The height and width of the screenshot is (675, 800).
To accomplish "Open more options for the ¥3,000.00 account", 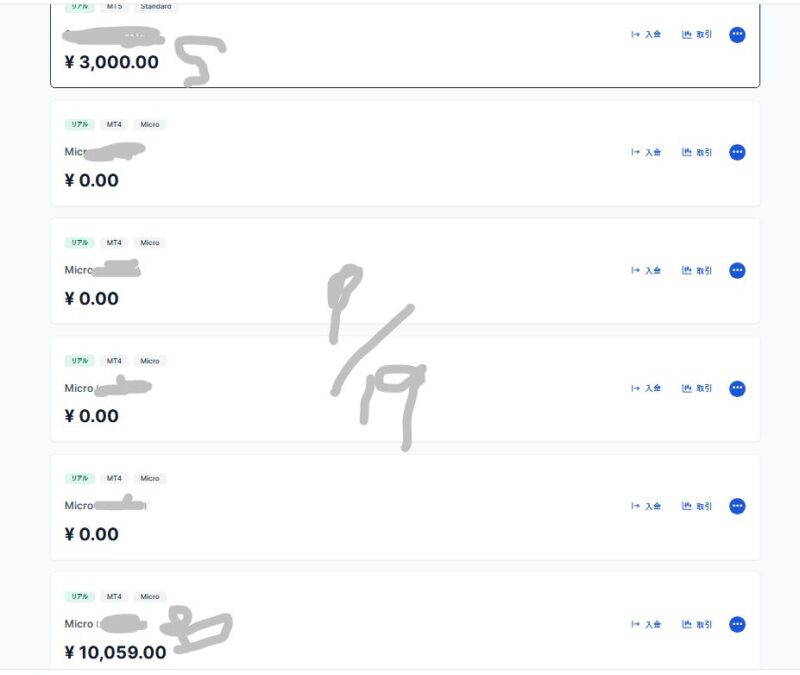I will pyautogui.click(x=737, y=34).
